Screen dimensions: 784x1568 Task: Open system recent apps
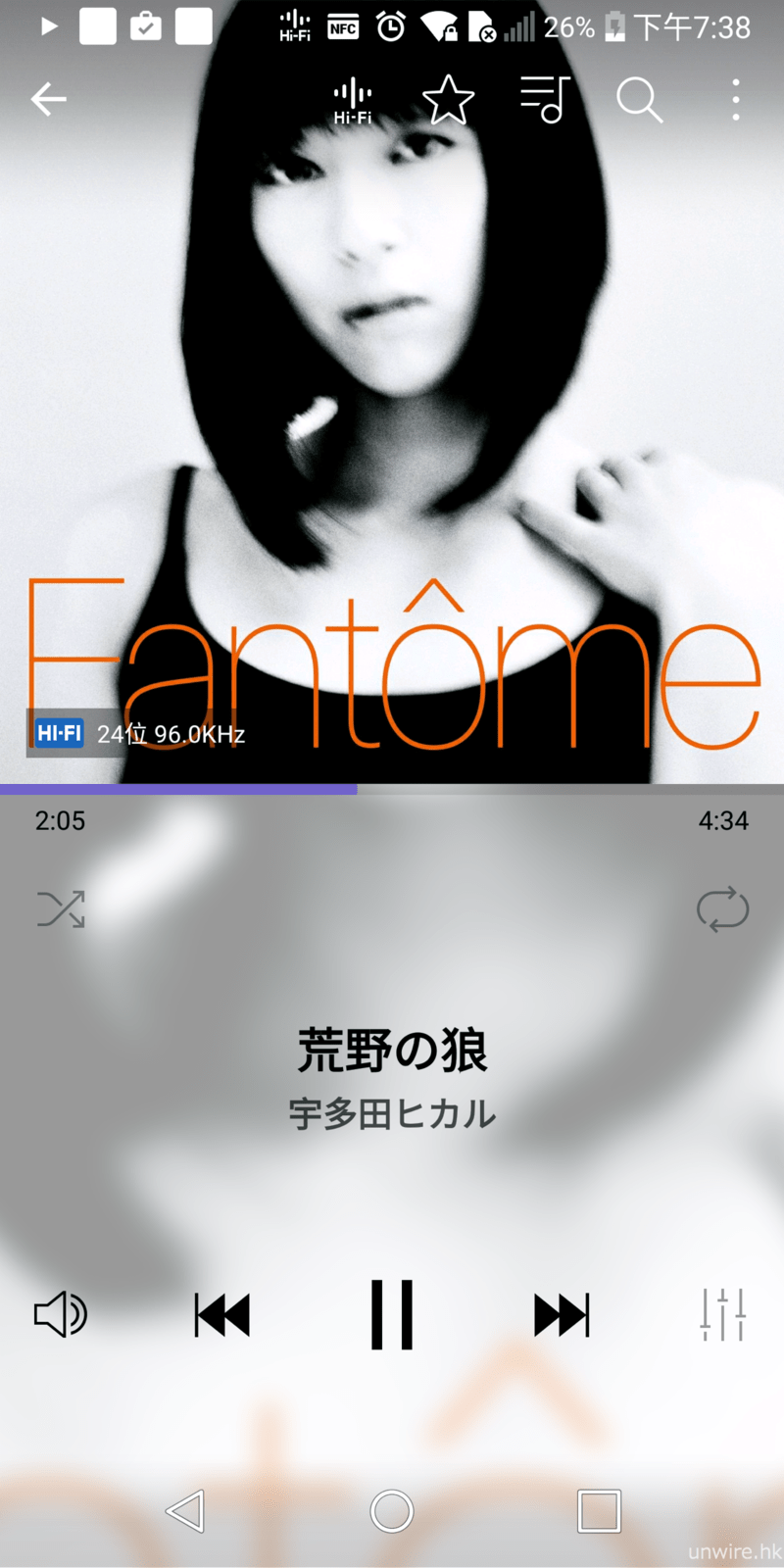pos(598,1511)
